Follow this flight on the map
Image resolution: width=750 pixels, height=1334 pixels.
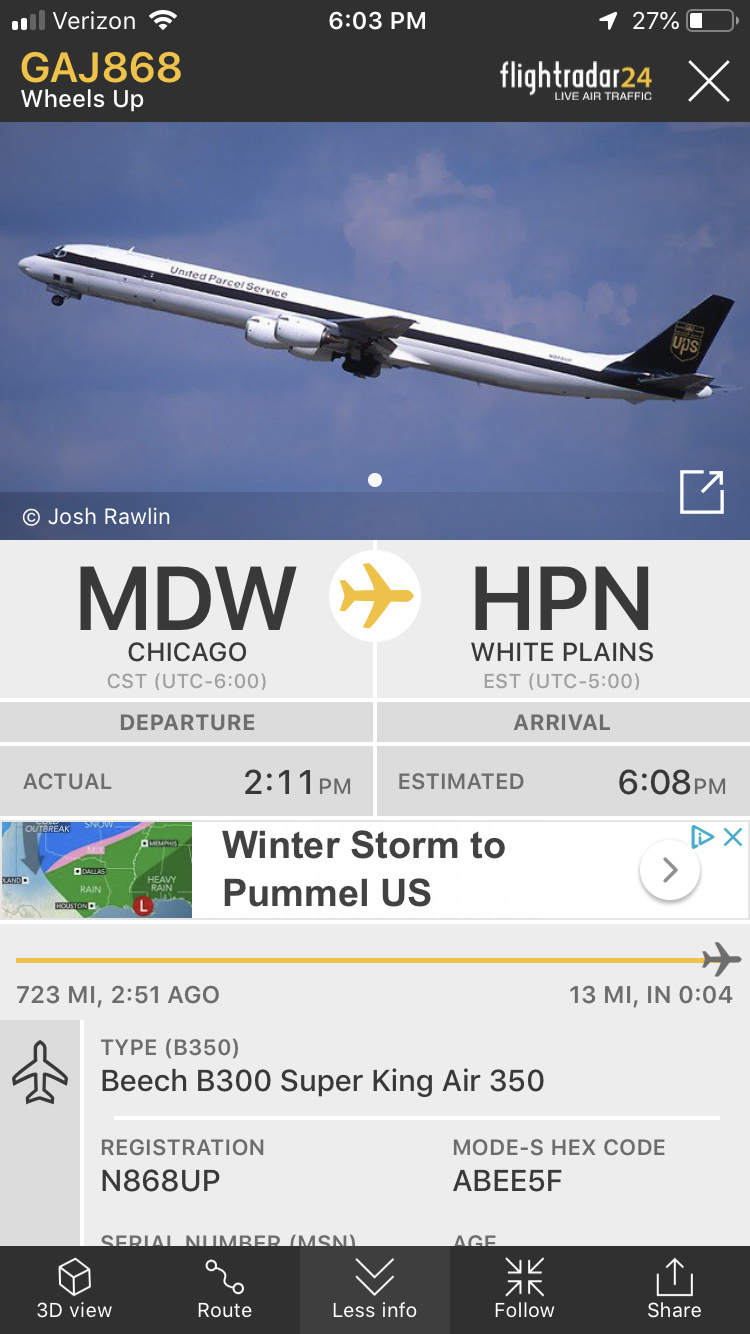(524, 1289)
